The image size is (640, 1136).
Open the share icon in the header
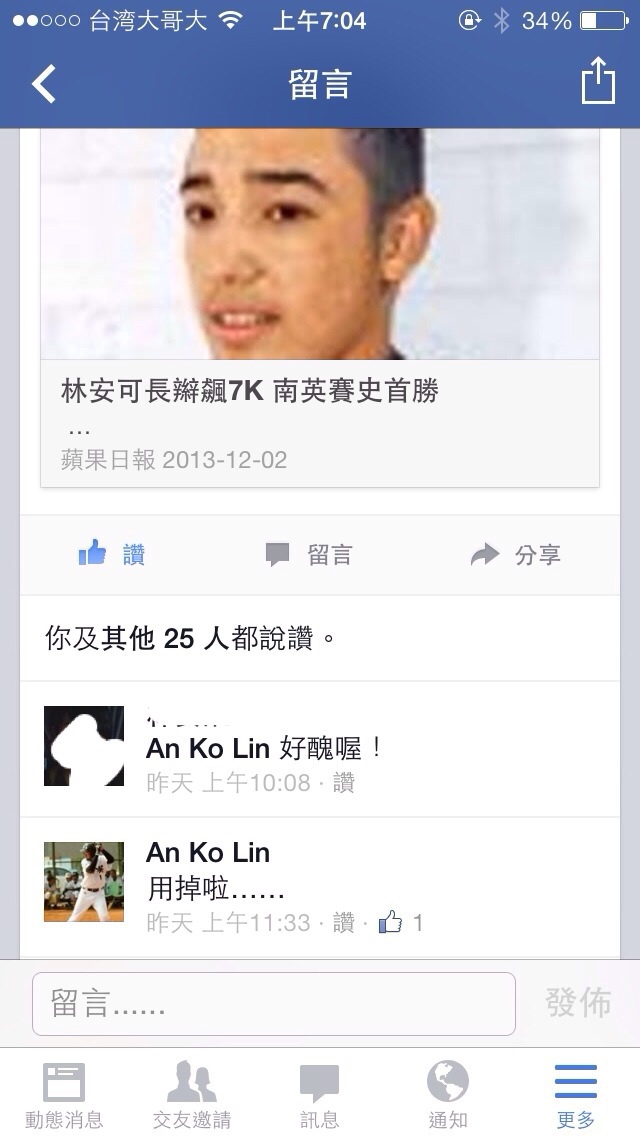pos(597,81)
